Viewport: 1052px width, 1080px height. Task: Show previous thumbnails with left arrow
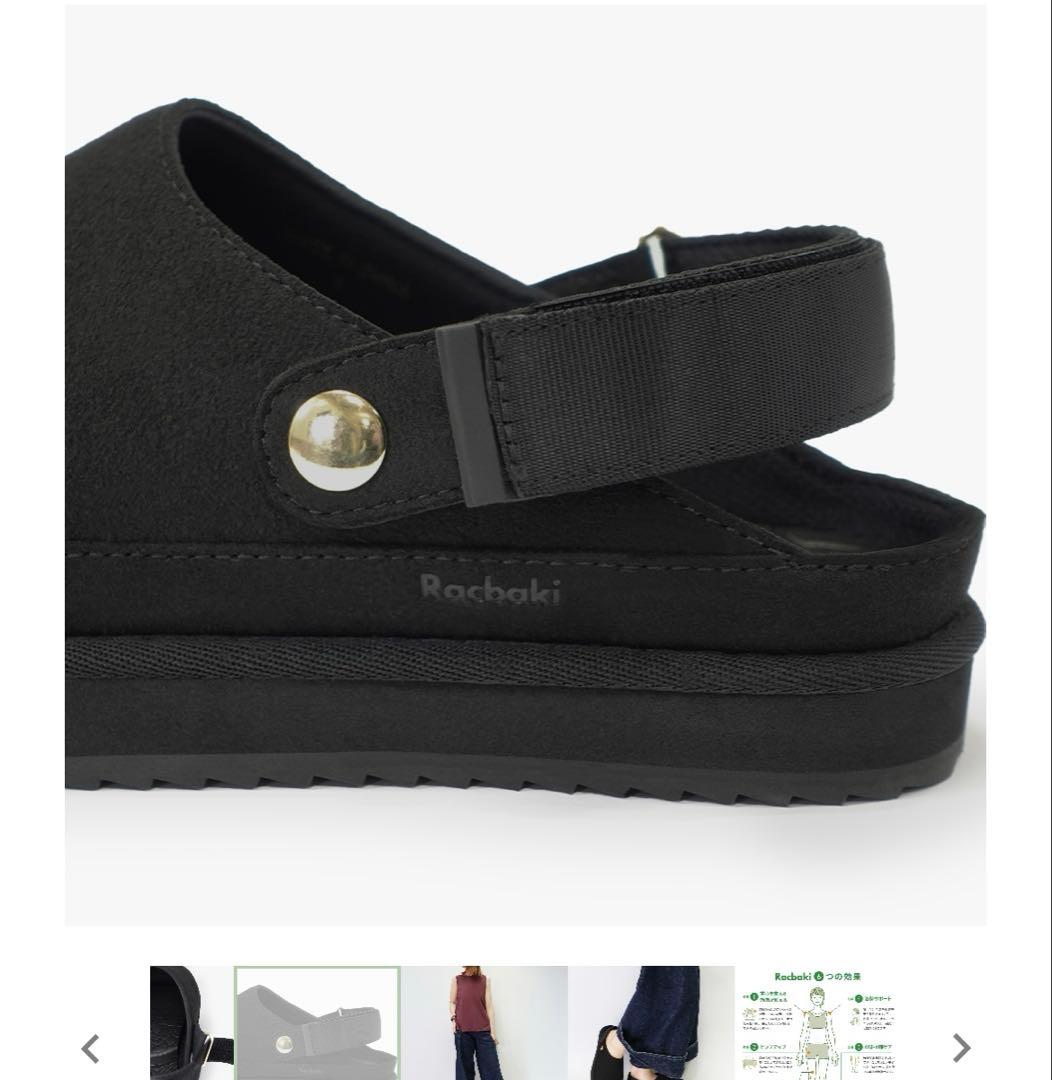pyautogui.click(x=90, y=1048)
